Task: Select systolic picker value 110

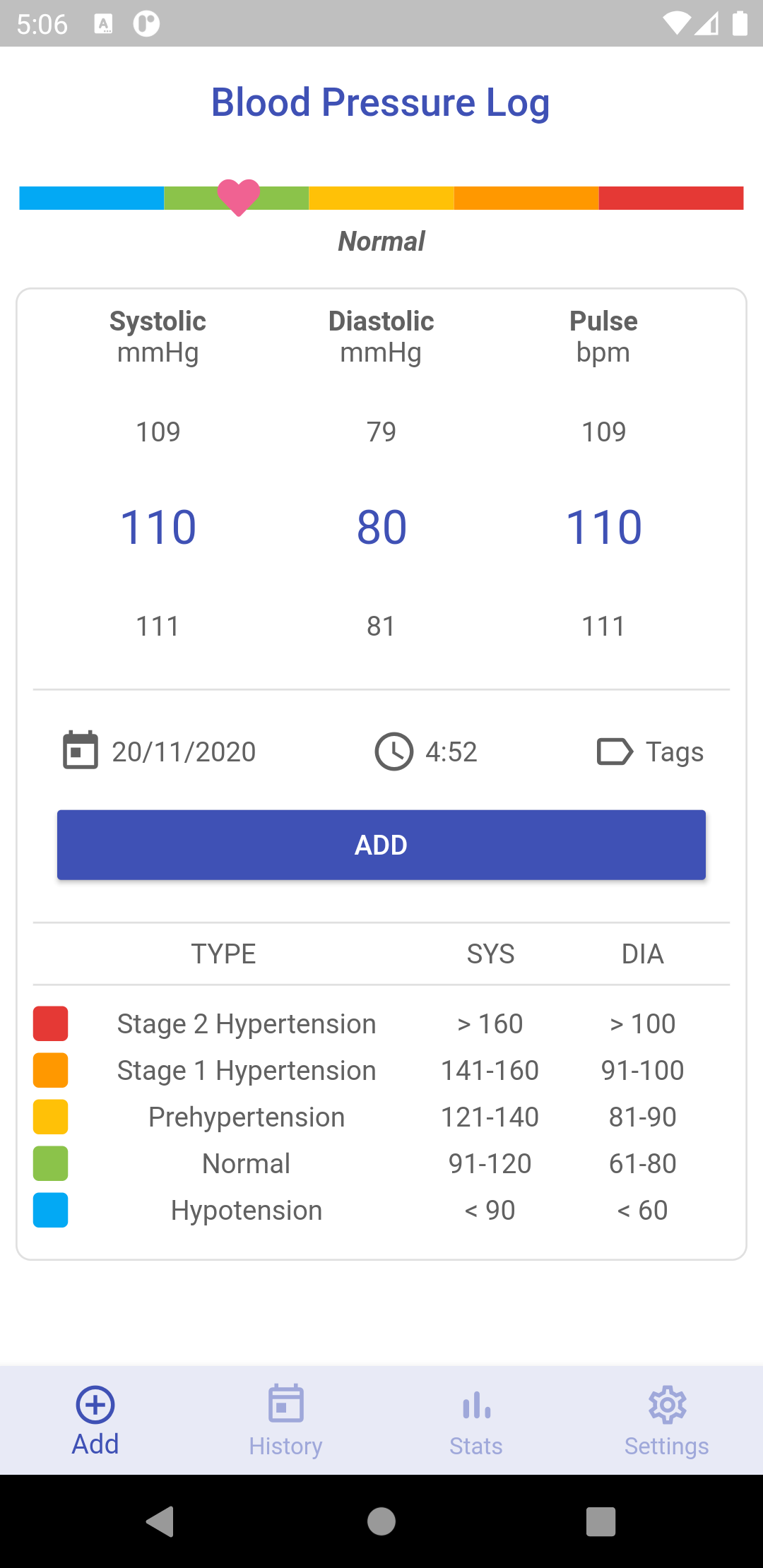Action: (158, 528)
